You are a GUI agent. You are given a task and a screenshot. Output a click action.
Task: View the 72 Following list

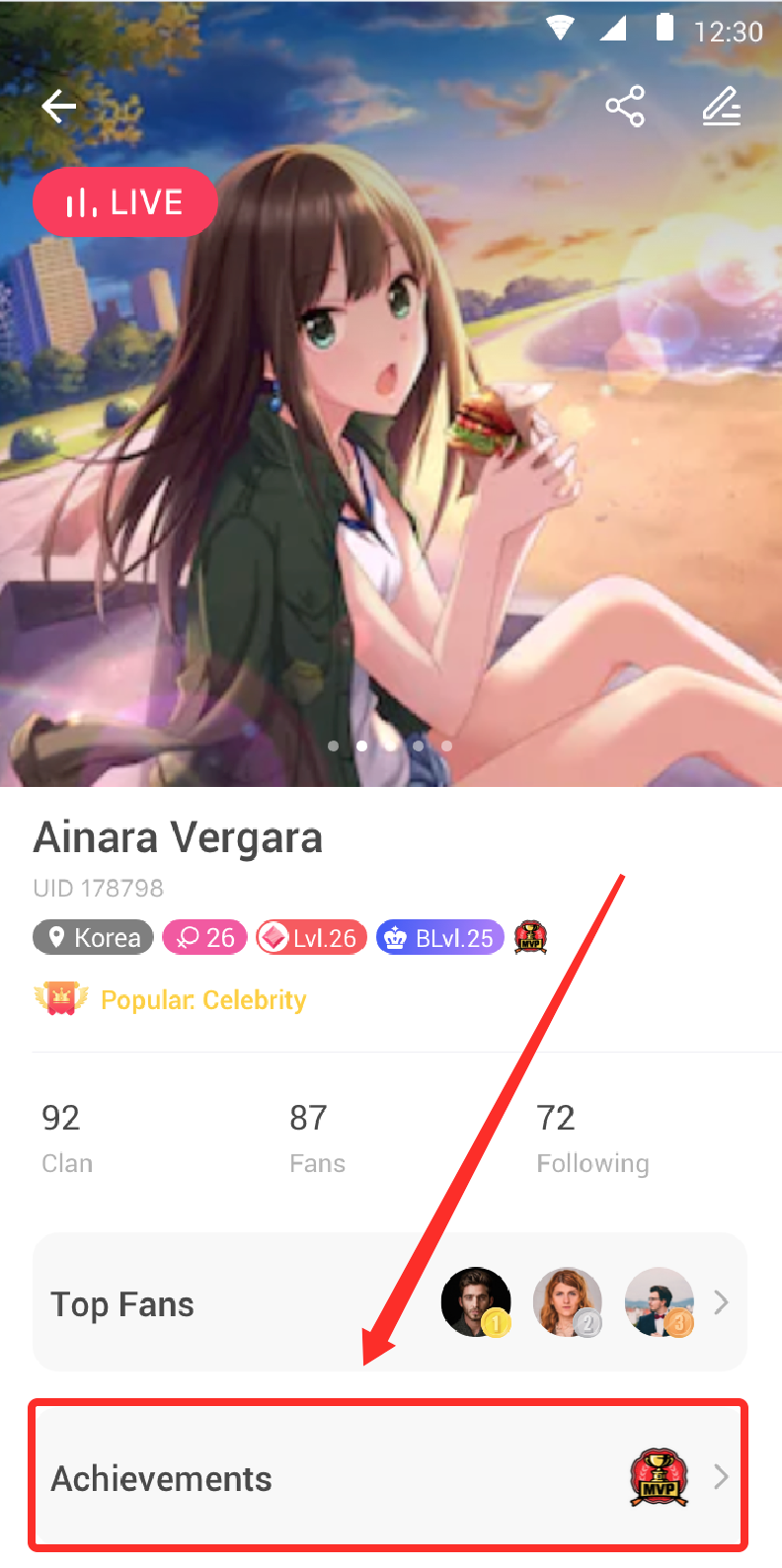tap(591, 1138)
